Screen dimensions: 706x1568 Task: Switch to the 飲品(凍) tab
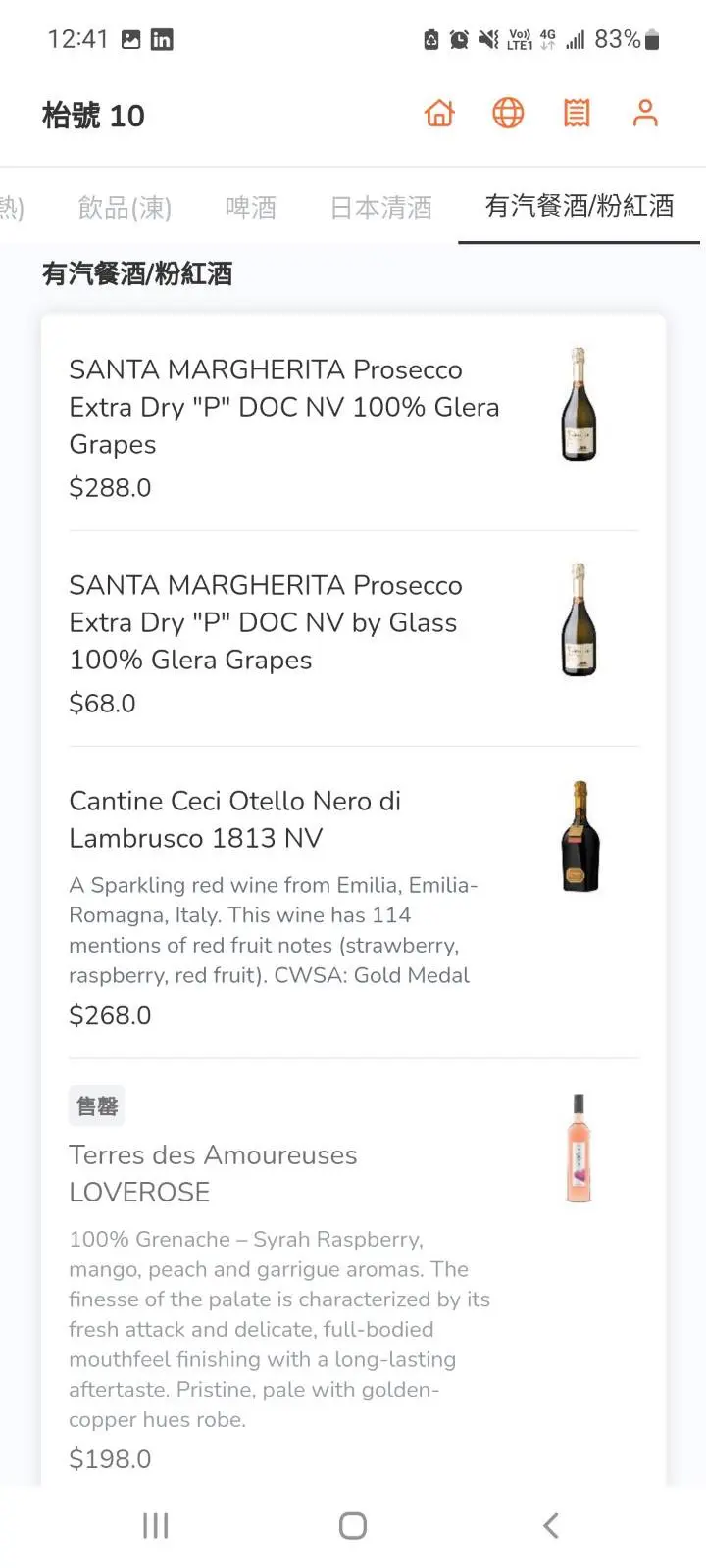click(x=125, y=207)
